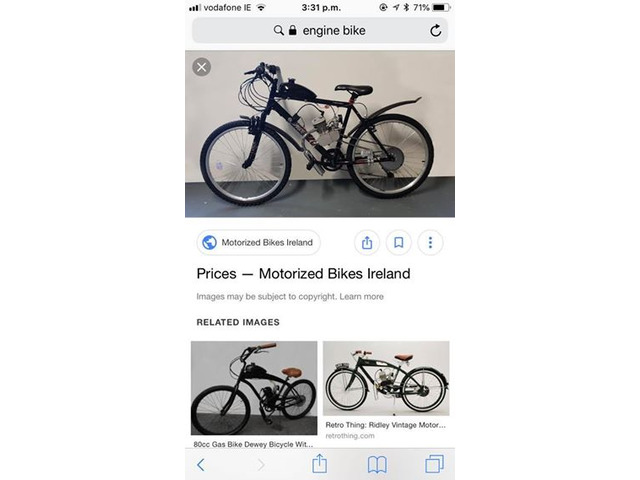Screen dimensions: 640x480
Task: Go back to the previous page
Action: (201, 464)
